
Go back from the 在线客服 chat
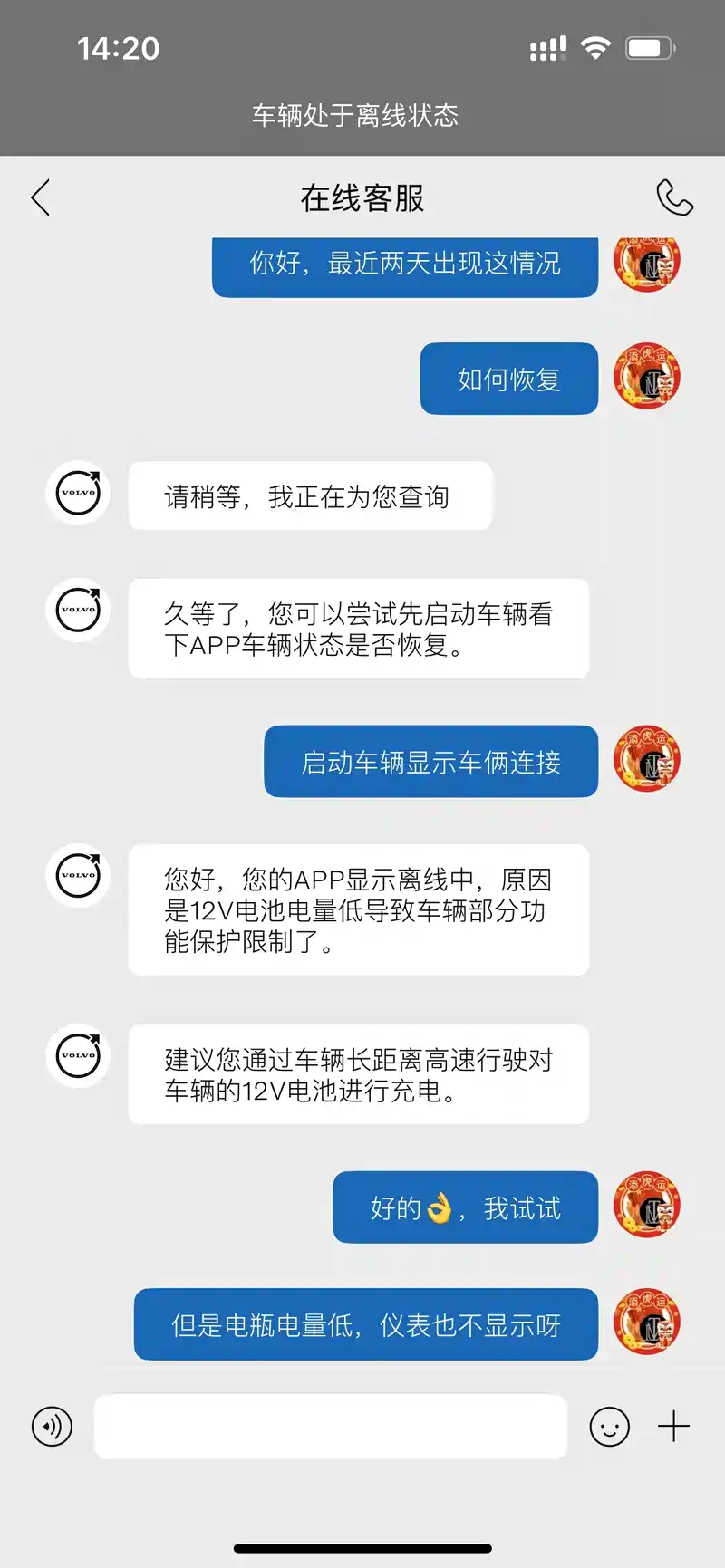(x=41, y=197)
